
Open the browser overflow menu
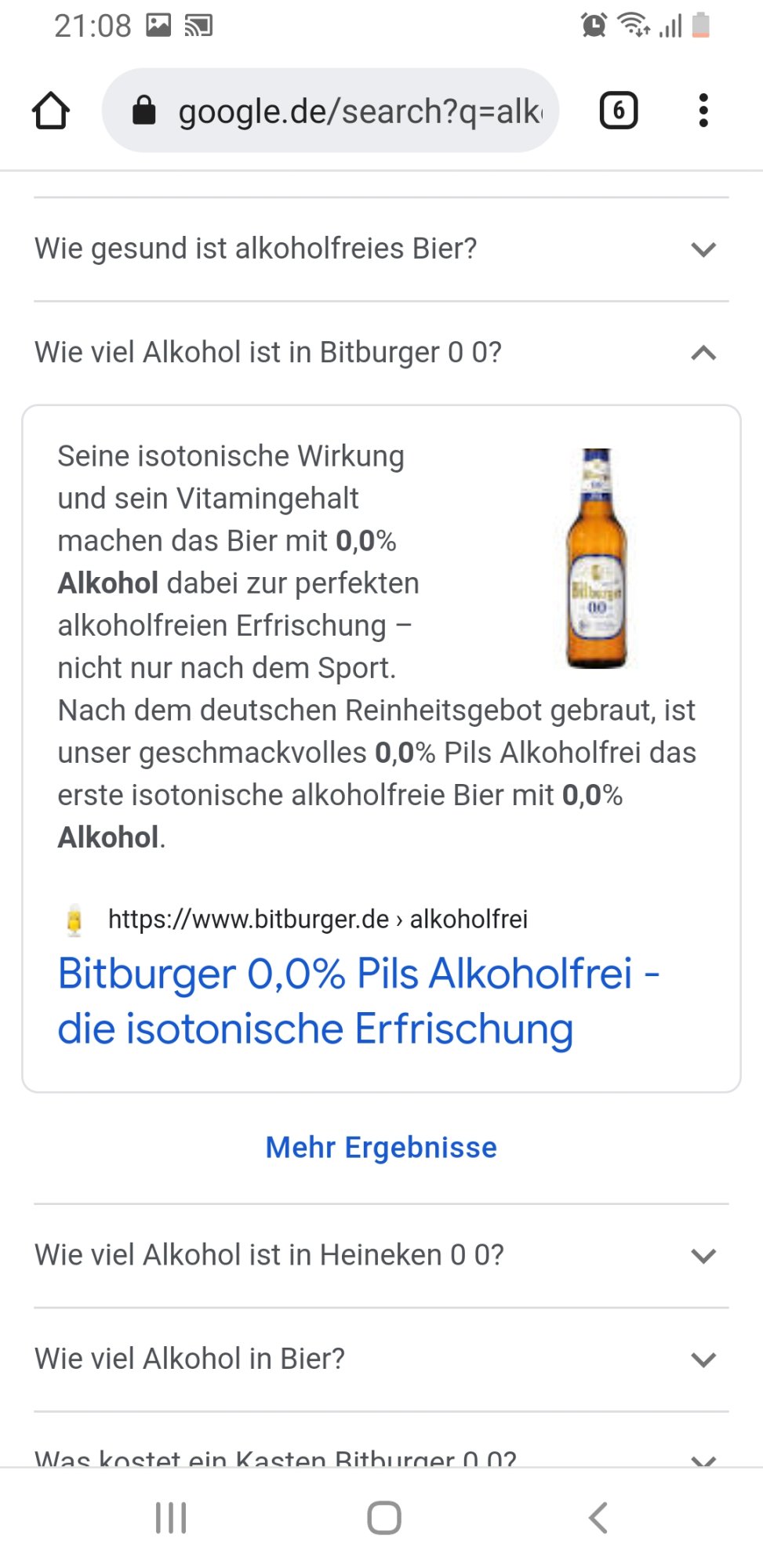[703, 111]
